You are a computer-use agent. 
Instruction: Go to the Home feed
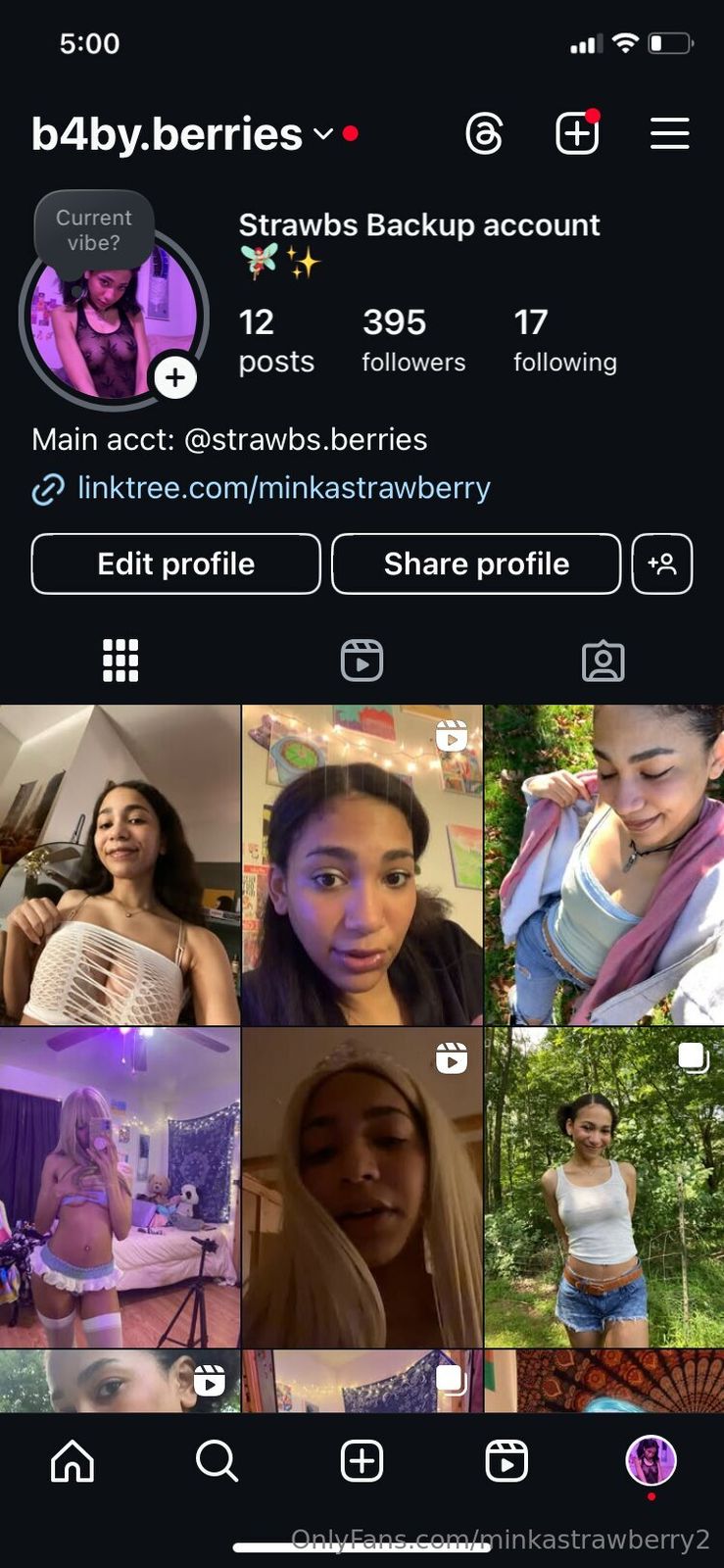[x=72, y=1461]
